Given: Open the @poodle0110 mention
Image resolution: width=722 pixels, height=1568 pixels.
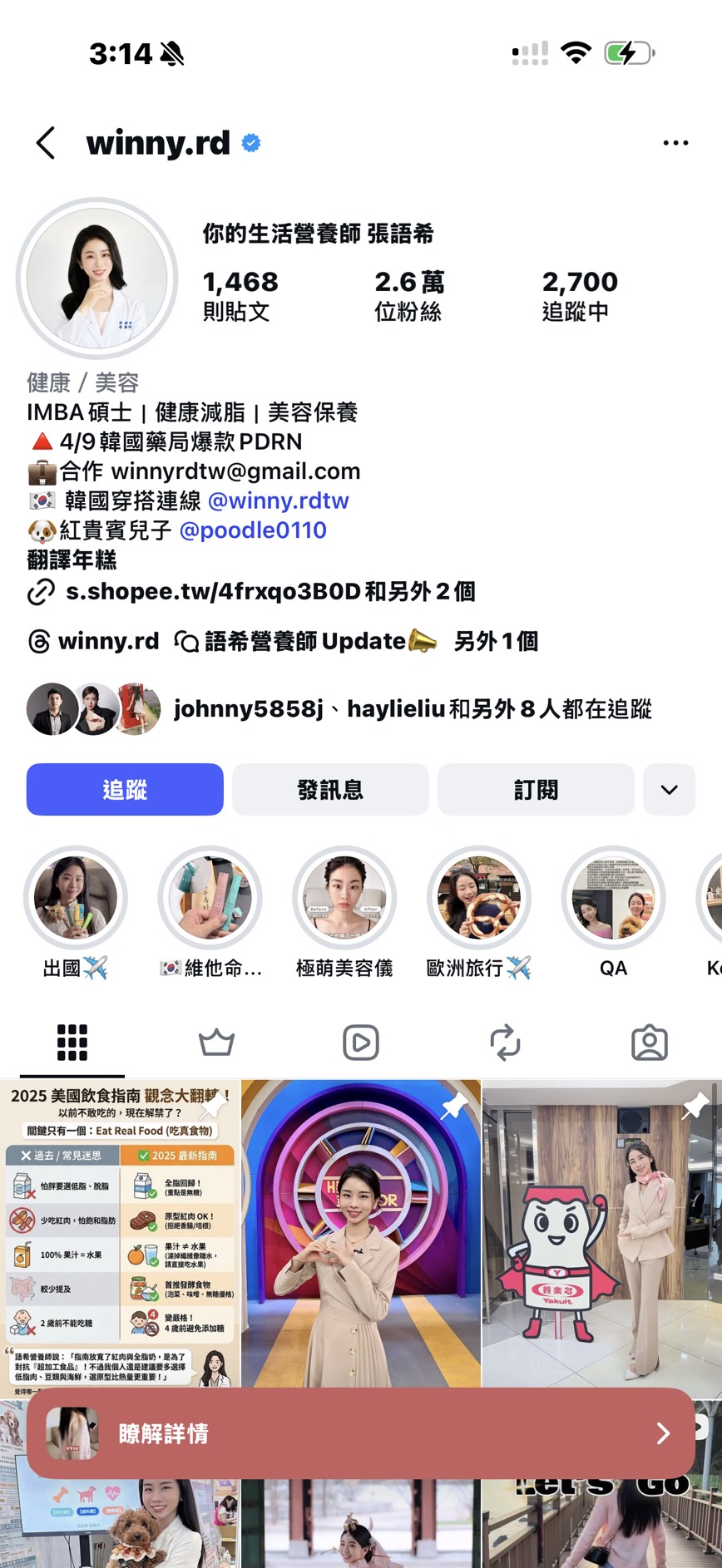Looking at the screenshot, I should click(252, 530).
